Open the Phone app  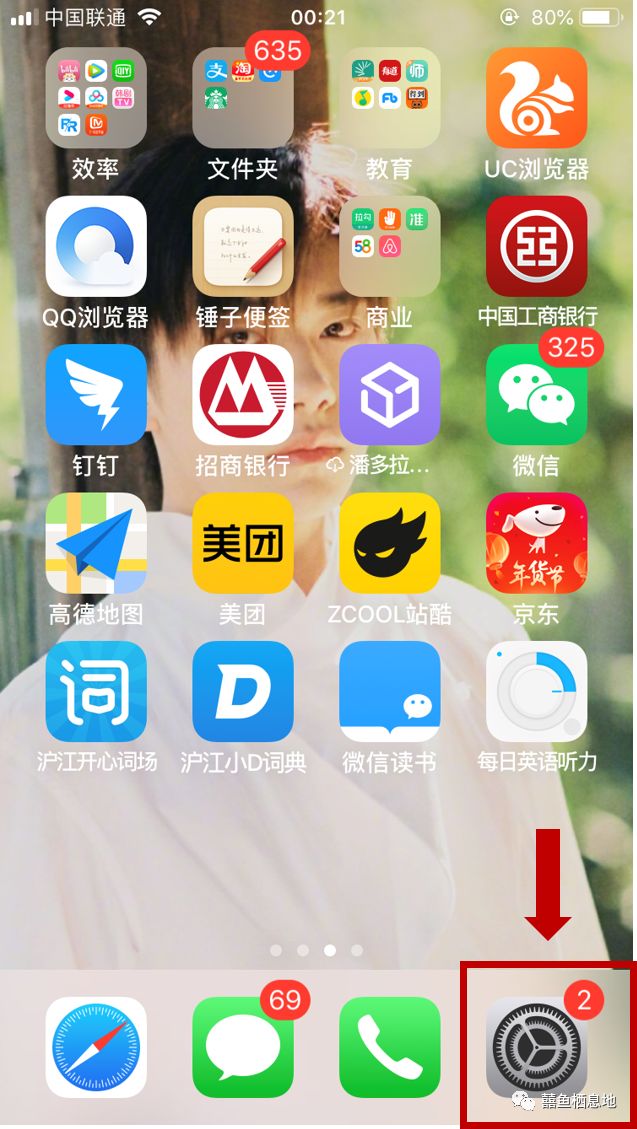click(x=389, y=1046)
